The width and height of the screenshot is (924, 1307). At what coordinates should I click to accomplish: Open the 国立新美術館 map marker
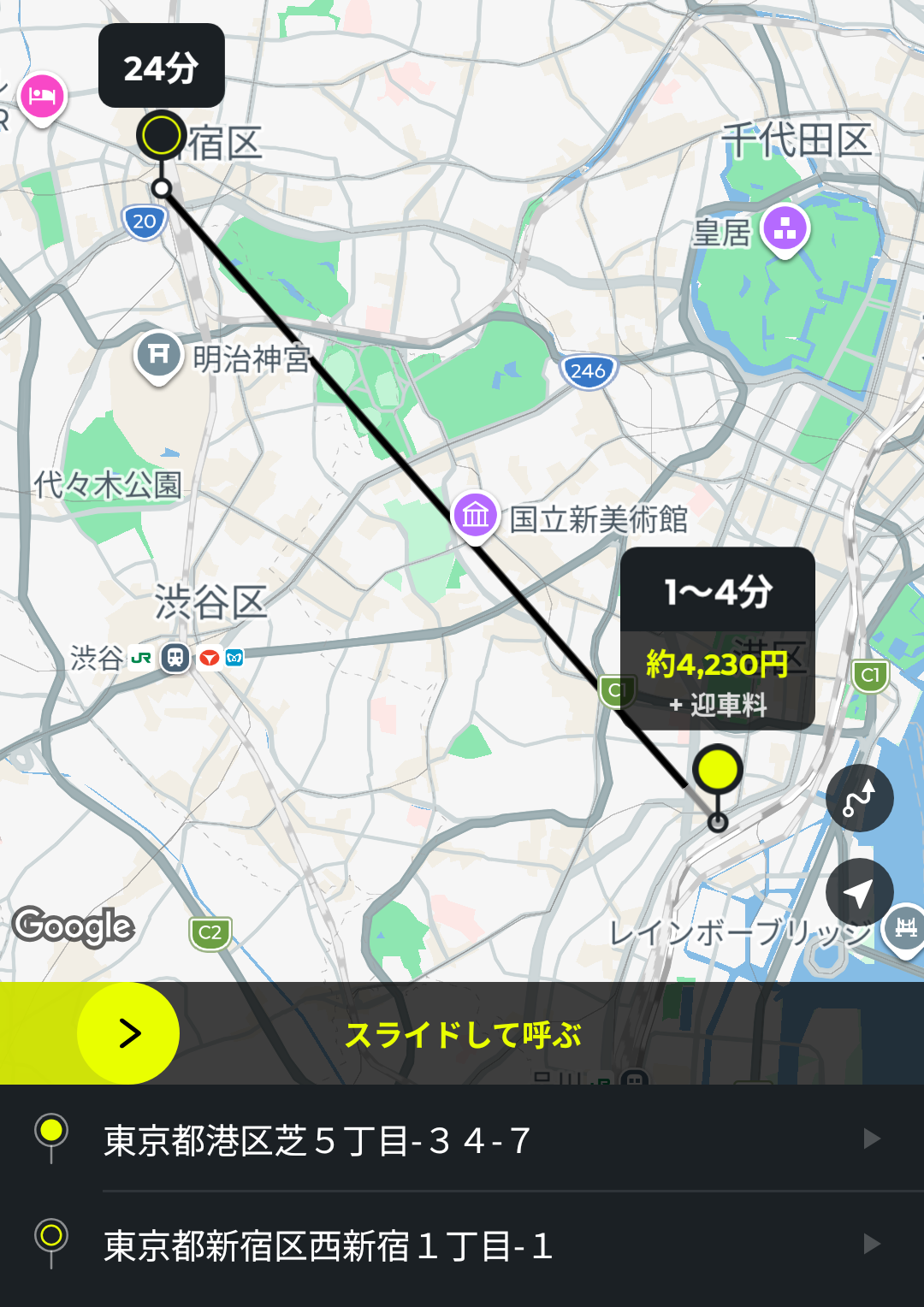click(x=476, y=516)
